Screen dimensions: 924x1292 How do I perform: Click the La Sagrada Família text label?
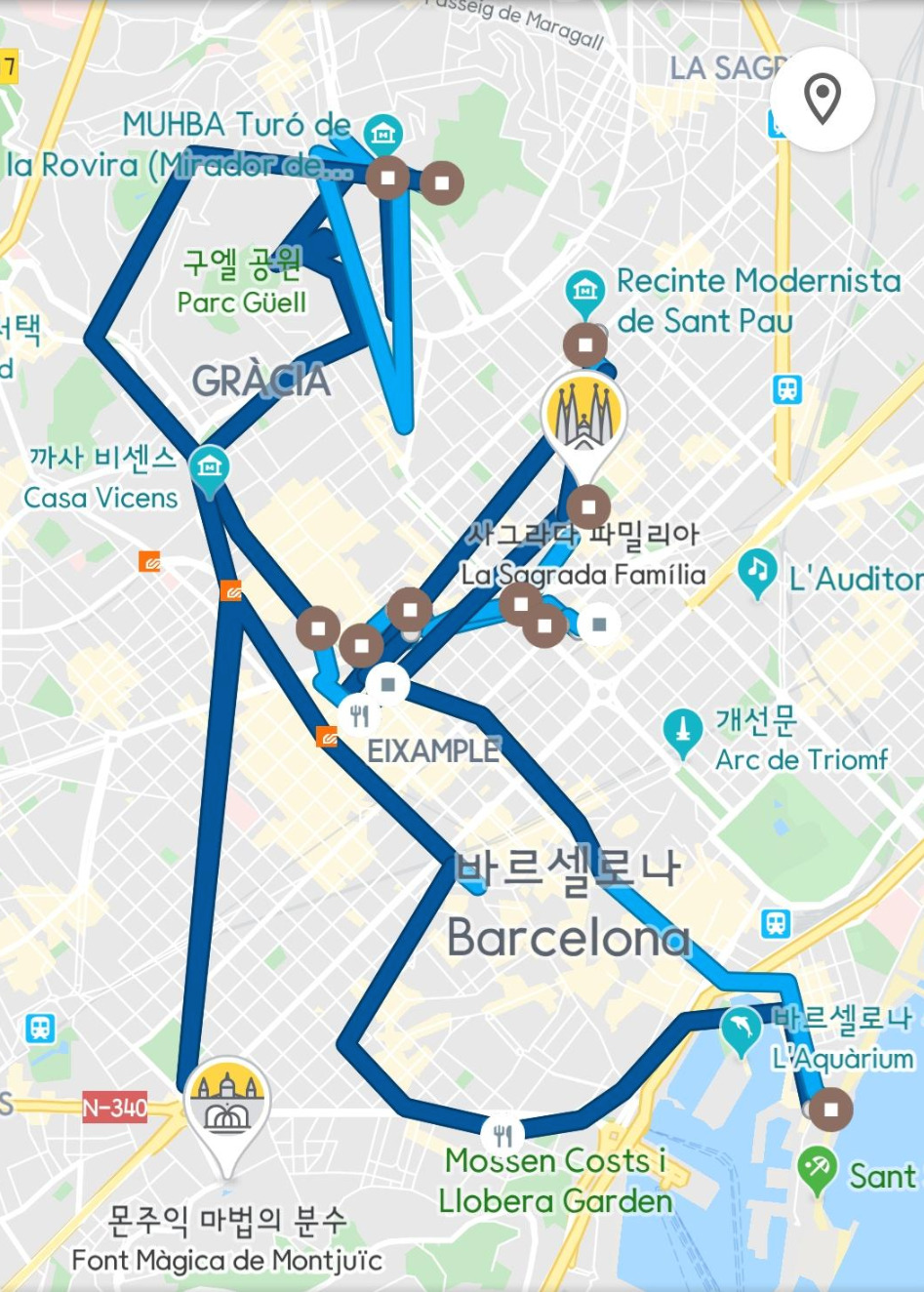tap(584, 576)
